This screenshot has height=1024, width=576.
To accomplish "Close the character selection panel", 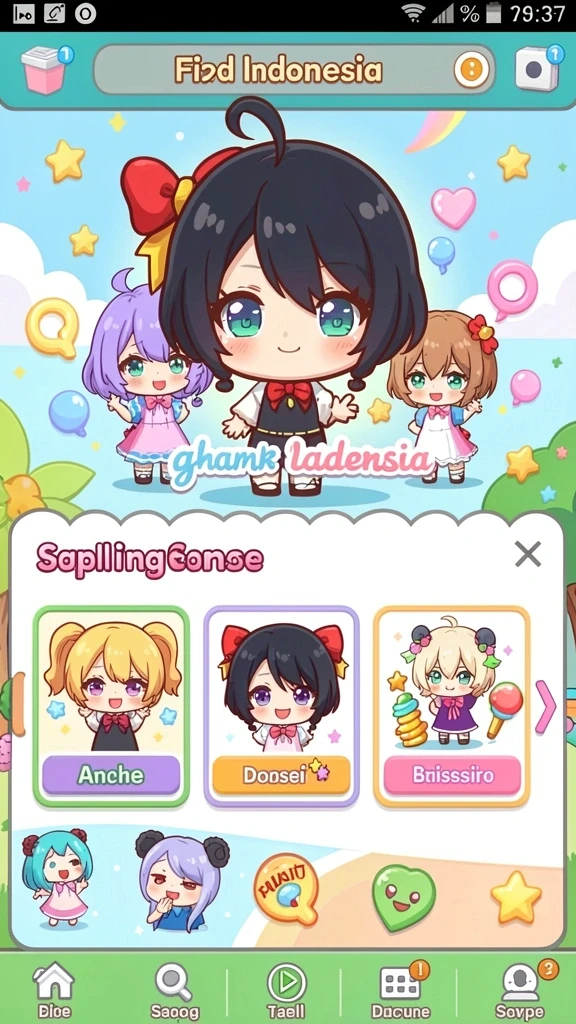I will pos(528,554).
